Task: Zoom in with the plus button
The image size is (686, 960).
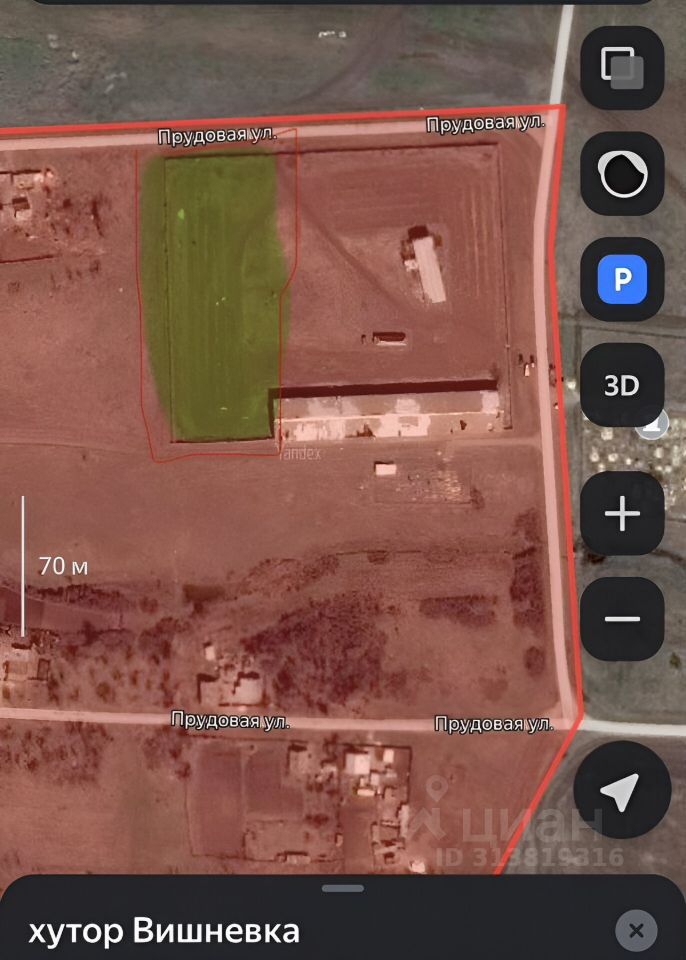Action: (x=622, y=515)
